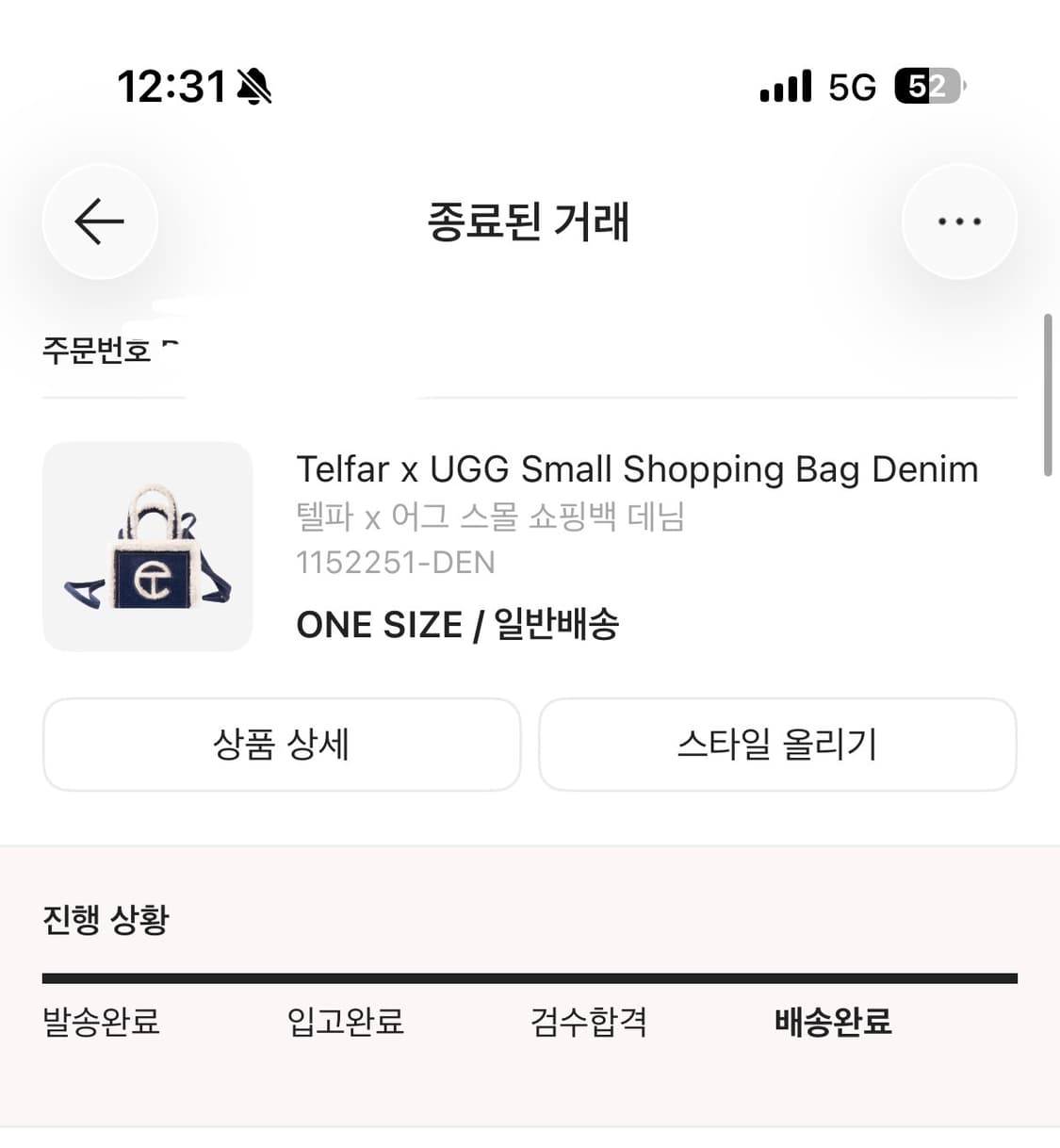The image size is (1060, 1148).
Task: Tap the 입고완료 status label
Action: coord(346,1022)
